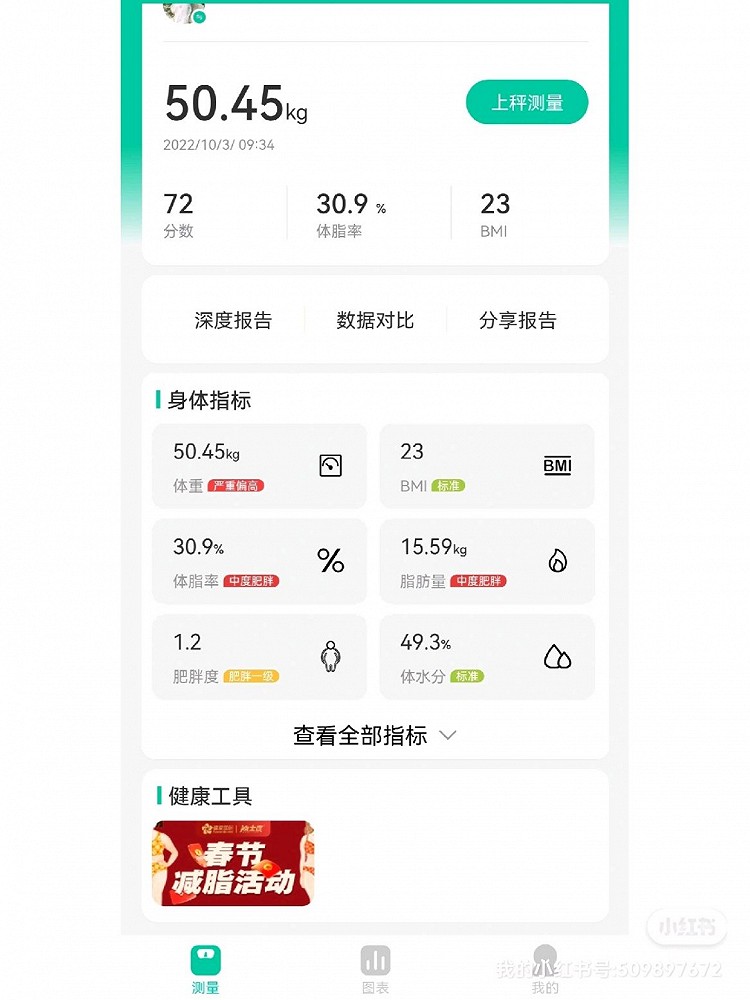
Task: Open the BMI 23 indicator card
Action: tap(487, 466)
